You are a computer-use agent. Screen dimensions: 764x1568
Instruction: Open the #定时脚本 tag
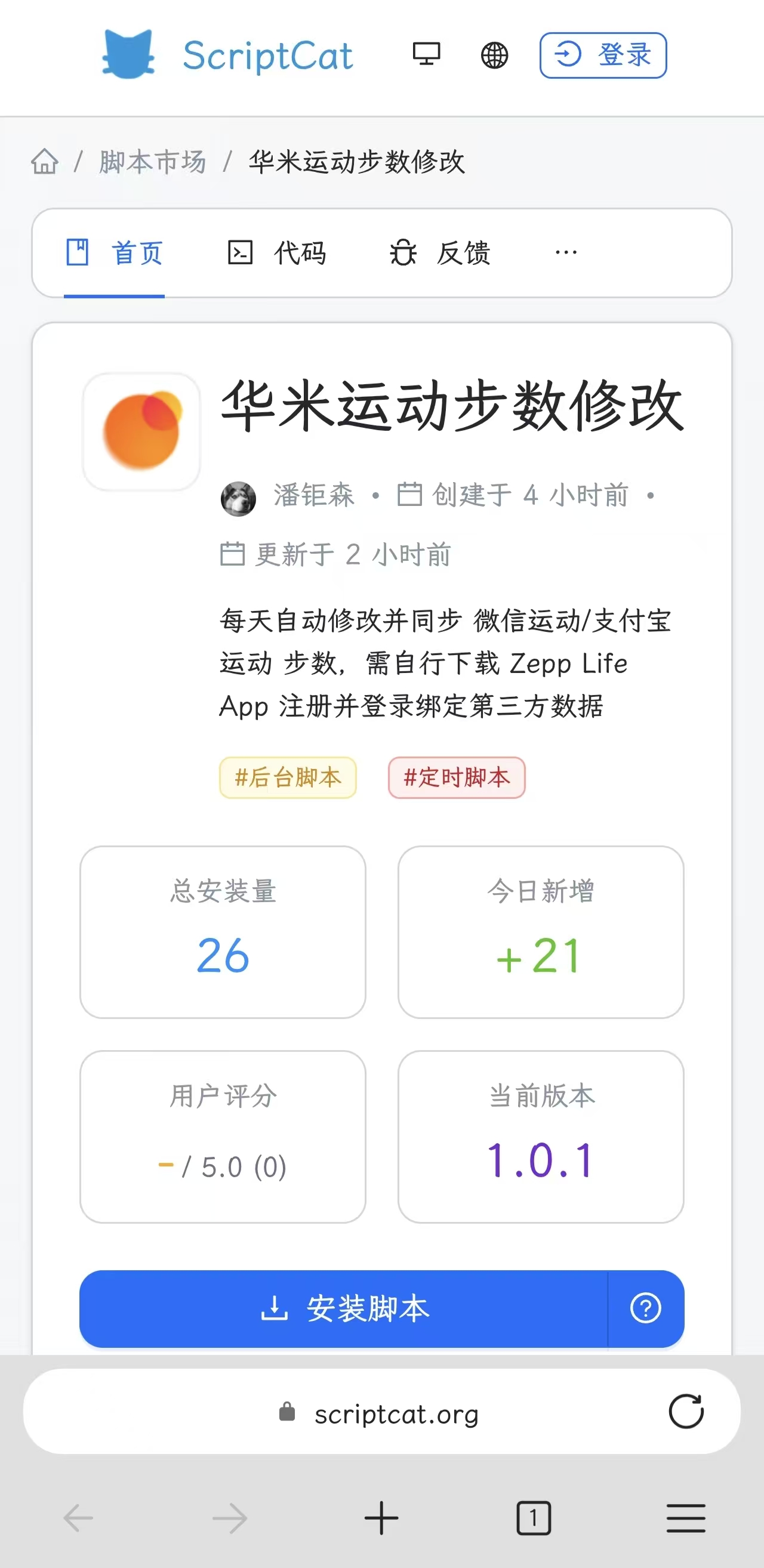[457, 777]
